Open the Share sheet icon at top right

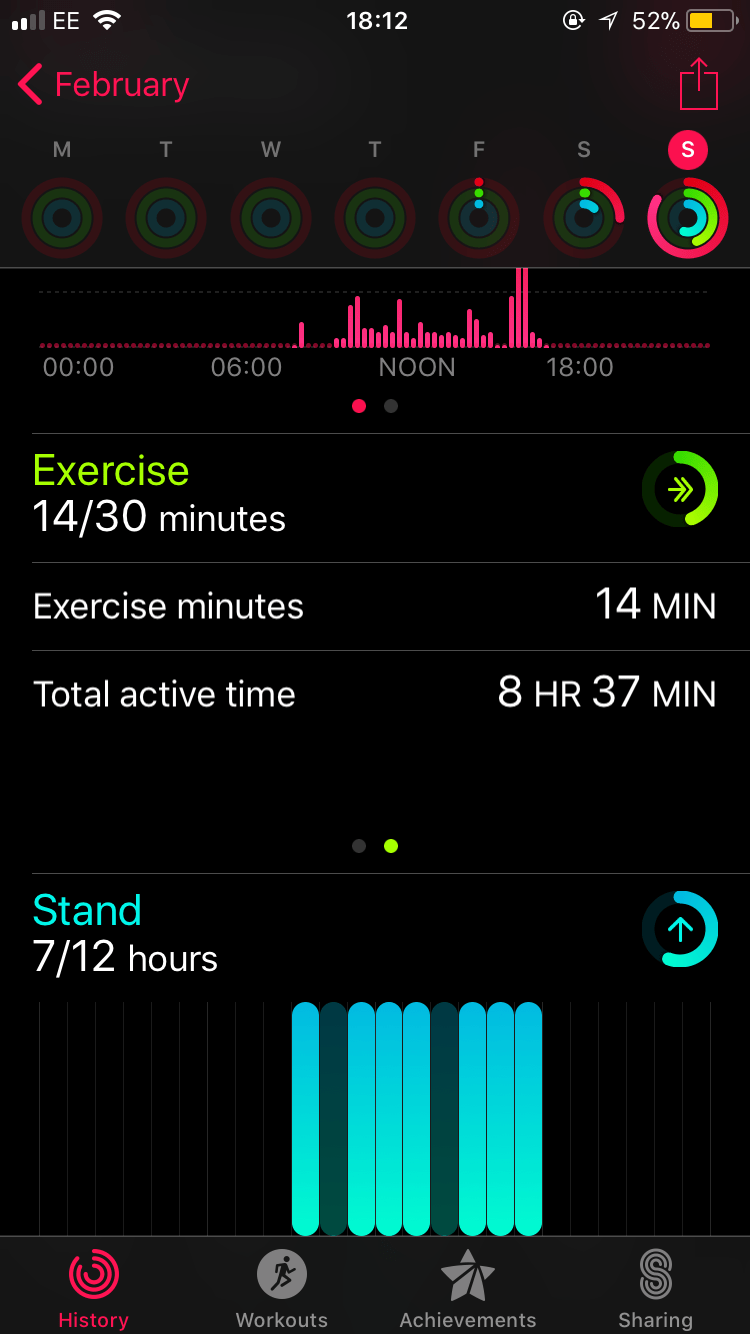698,84
